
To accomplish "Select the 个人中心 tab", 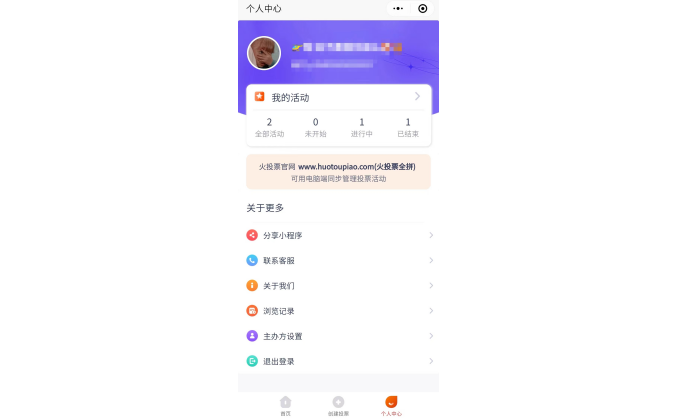I will (x=391, y=405).
